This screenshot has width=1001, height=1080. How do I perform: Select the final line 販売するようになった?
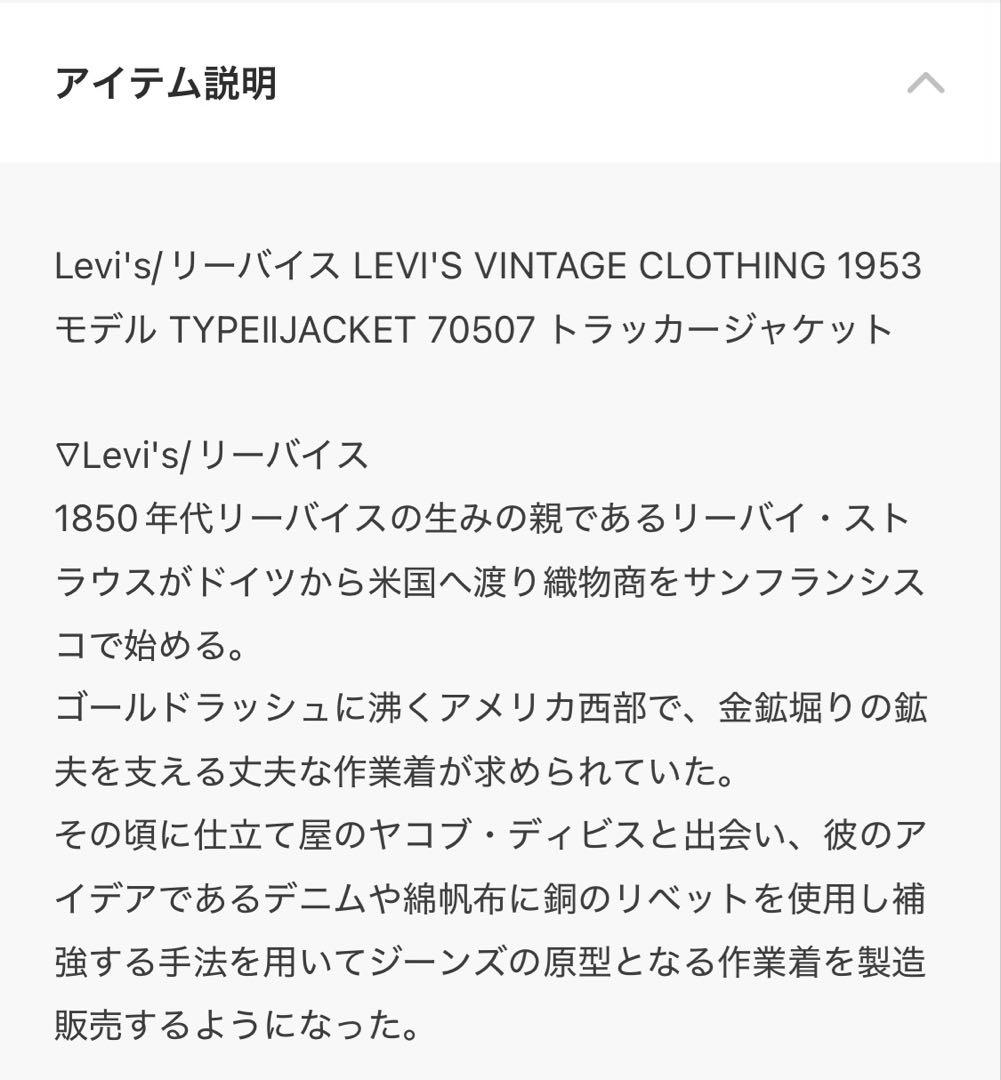225,1020
